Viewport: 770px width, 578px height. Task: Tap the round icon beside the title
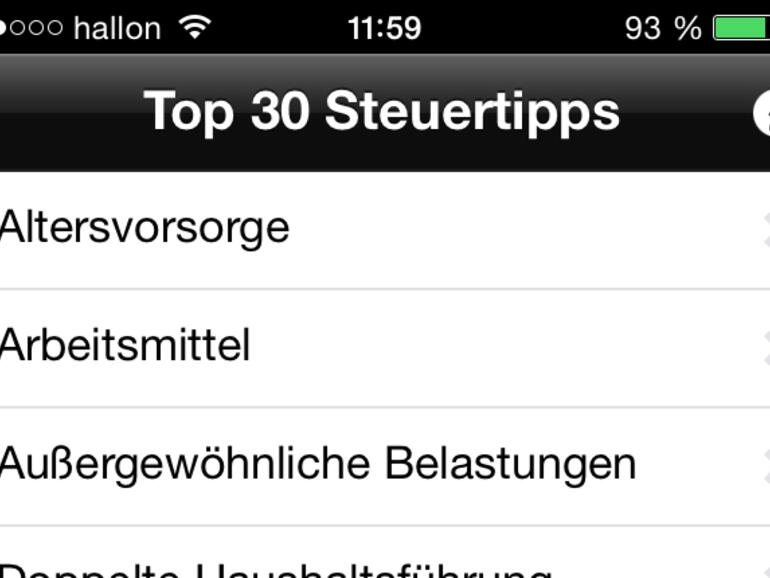pos(762,114)
